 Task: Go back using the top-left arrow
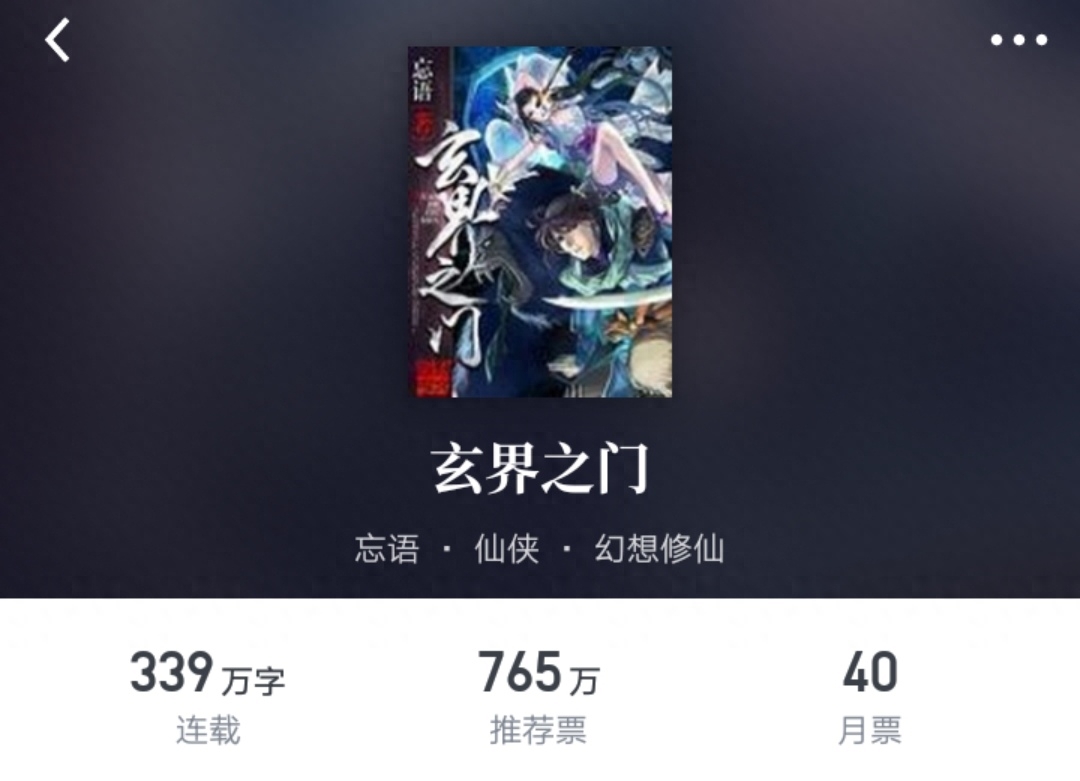pyautogui.click(x=58, y=41)
